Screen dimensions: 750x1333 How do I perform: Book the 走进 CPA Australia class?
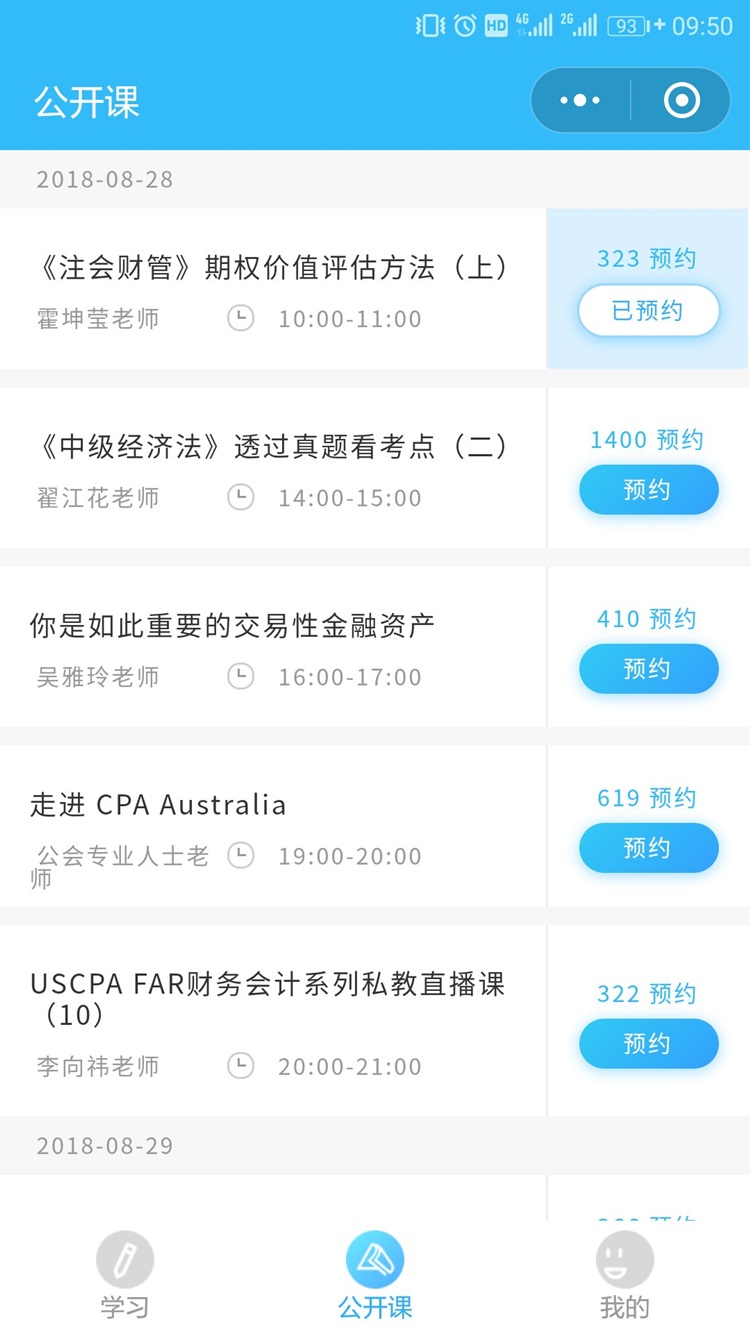click(x=648, y=848)
